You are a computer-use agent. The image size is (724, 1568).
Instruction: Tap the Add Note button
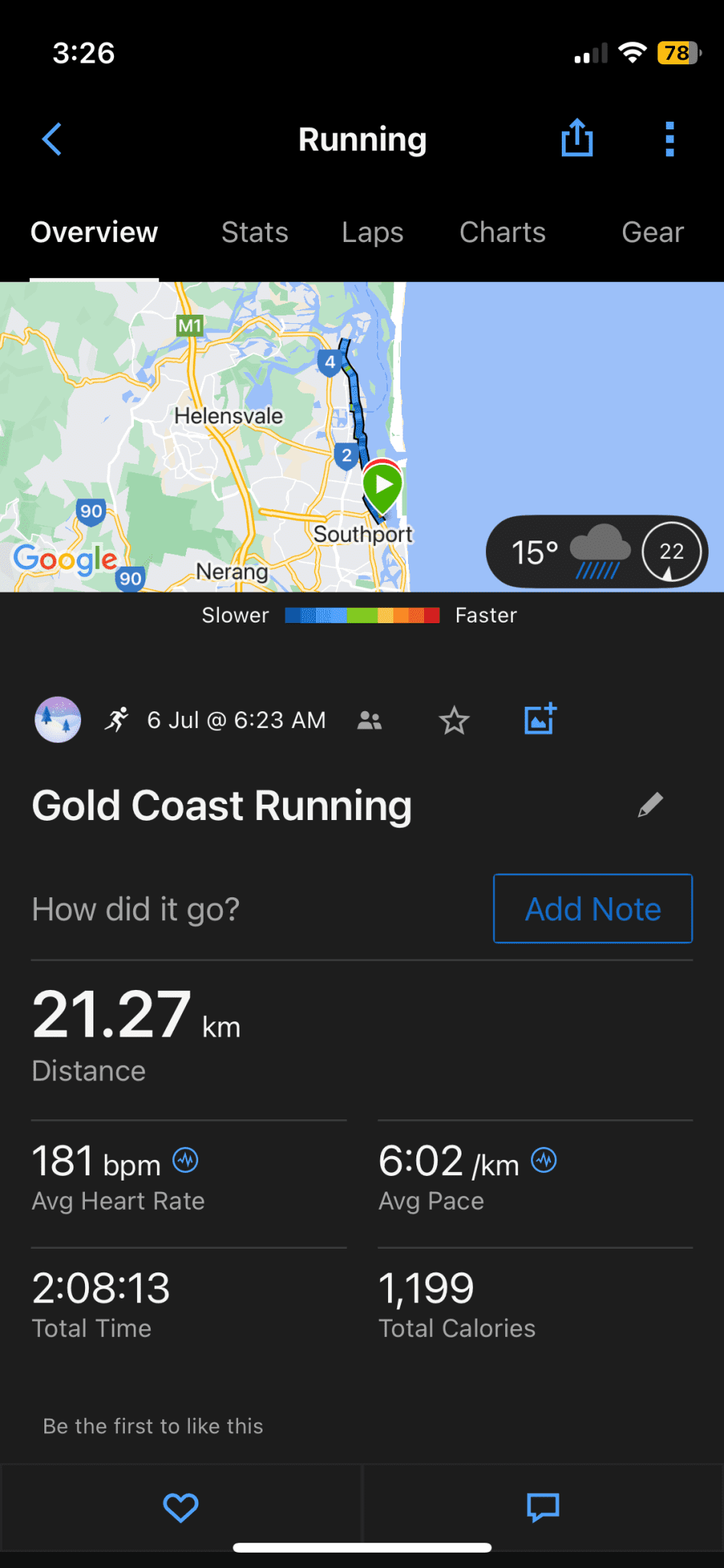(593, 909)
